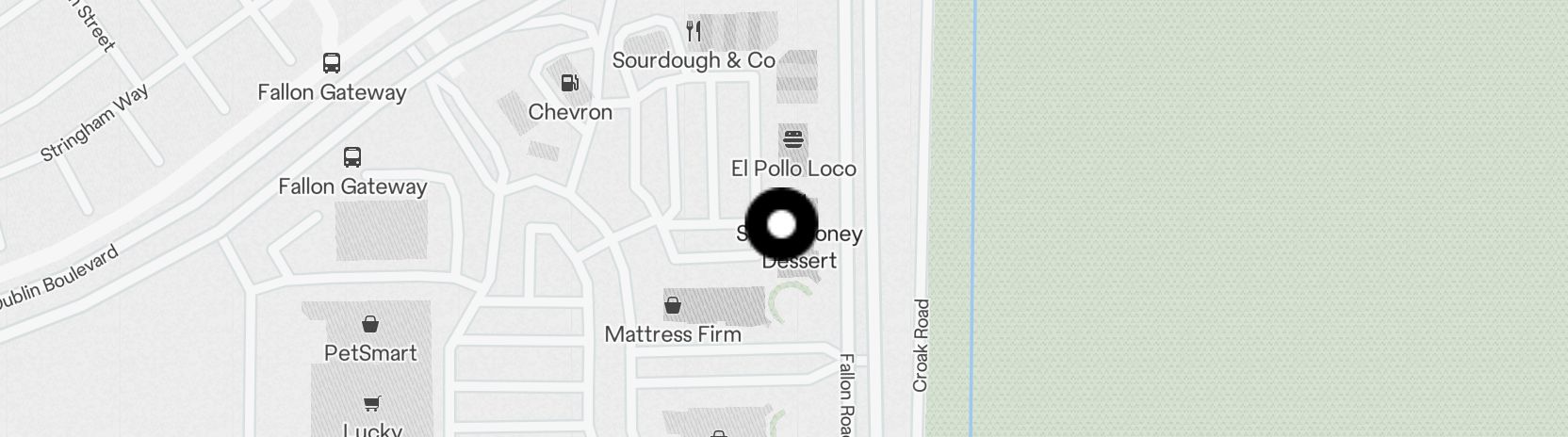
Task: Tap the upper Fallon Gateway bus stop
Action: tap(332, 64)
